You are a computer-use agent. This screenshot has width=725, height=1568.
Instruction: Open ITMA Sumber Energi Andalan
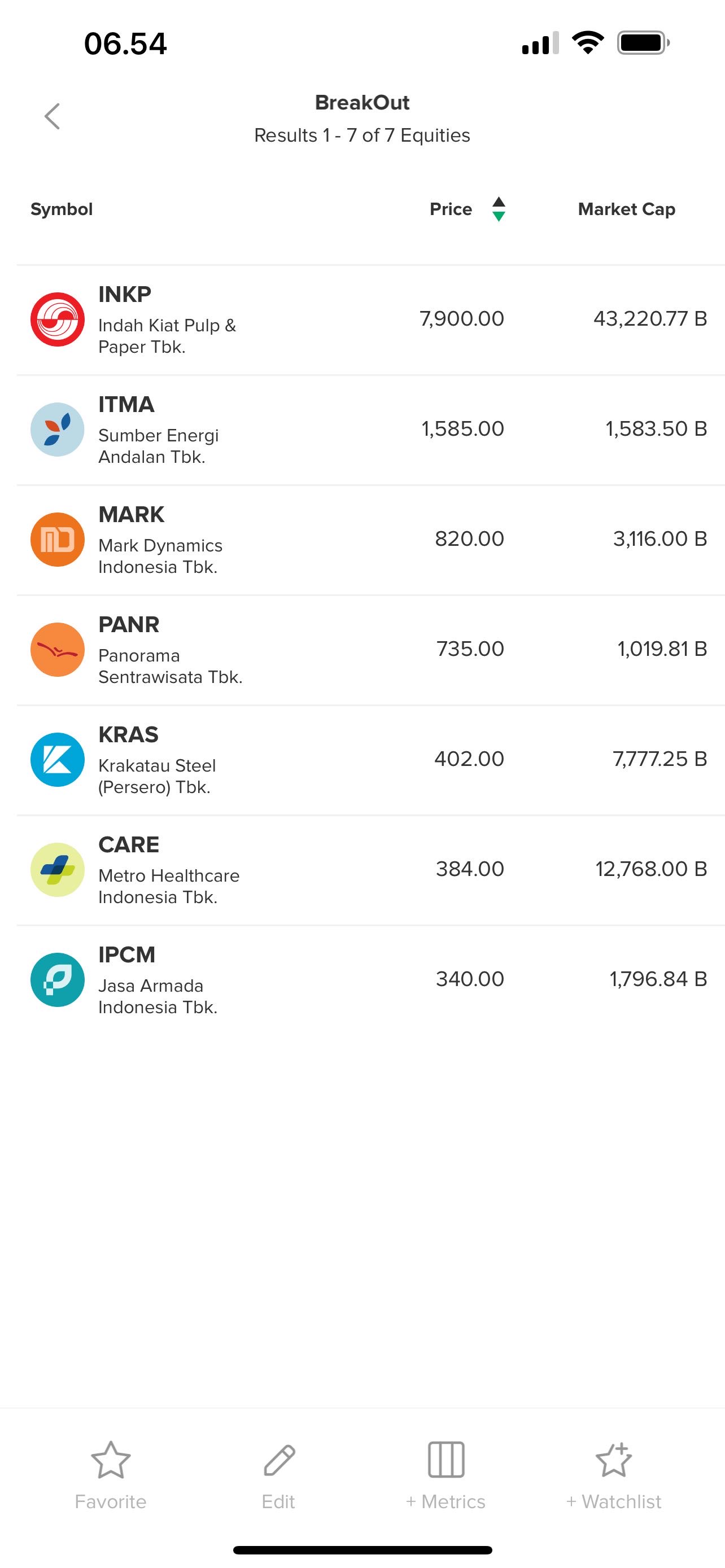(362, 430)
